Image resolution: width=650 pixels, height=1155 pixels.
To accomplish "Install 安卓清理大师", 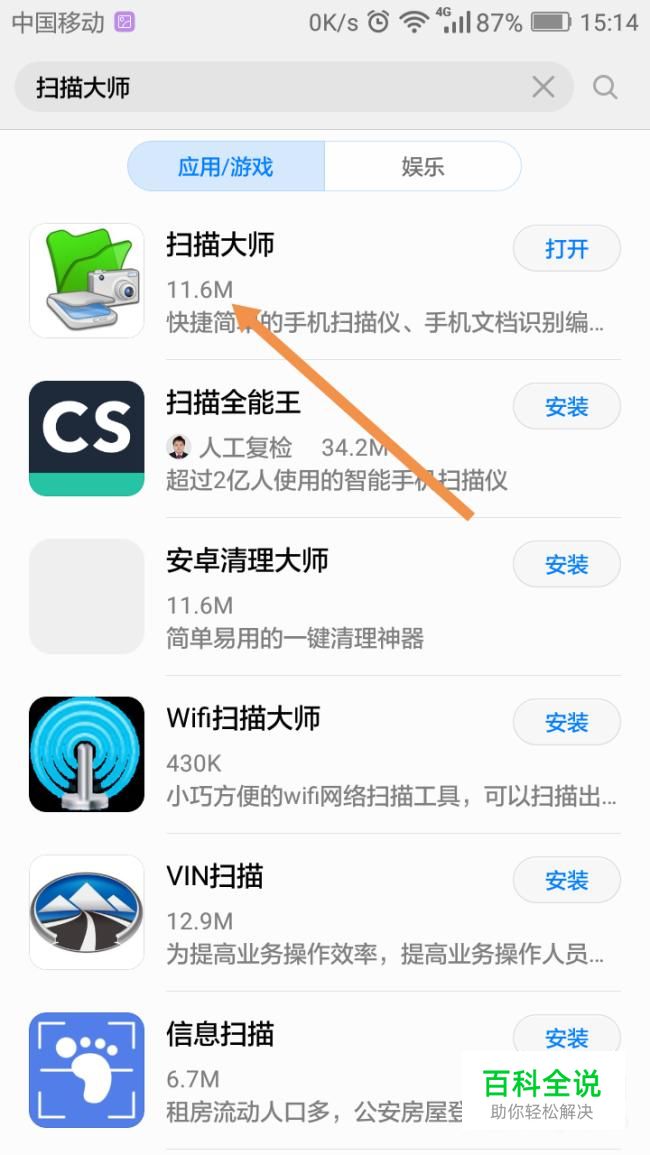I will point(566,565).
